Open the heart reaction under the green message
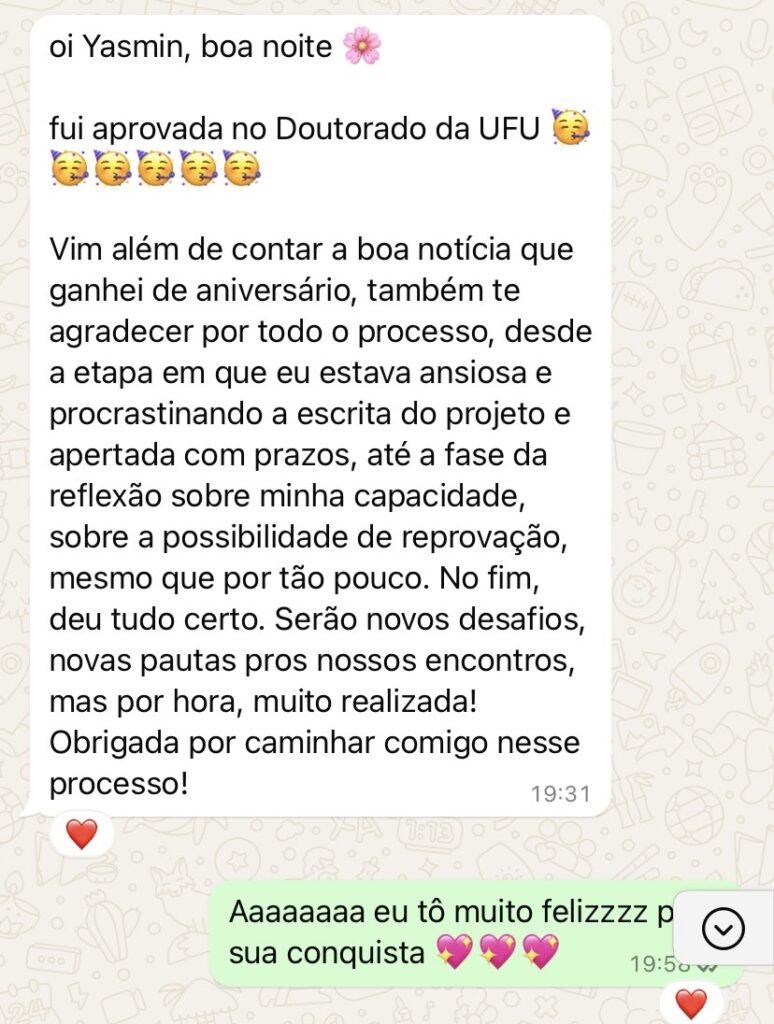 point(691,1002)
